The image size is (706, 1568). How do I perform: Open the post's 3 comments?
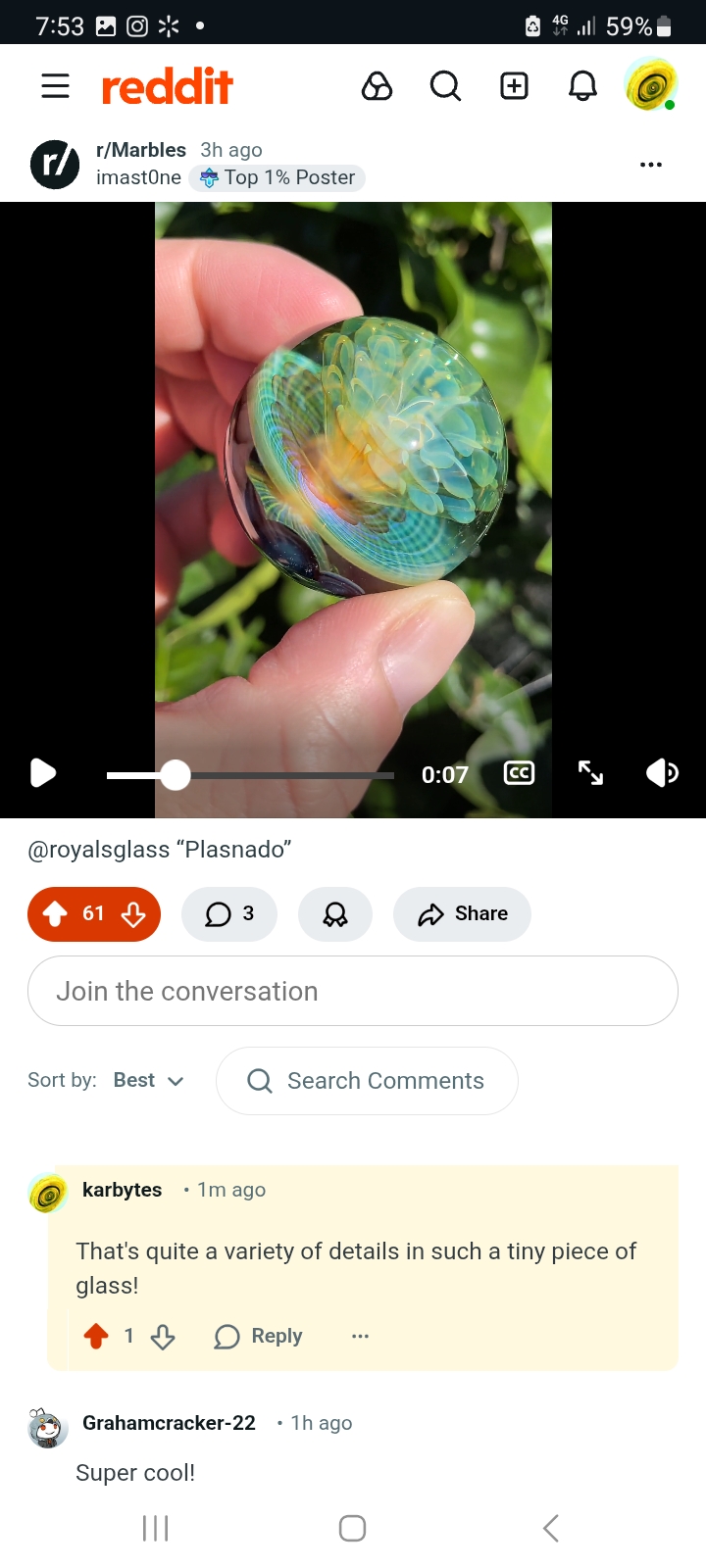coord(229,914)
